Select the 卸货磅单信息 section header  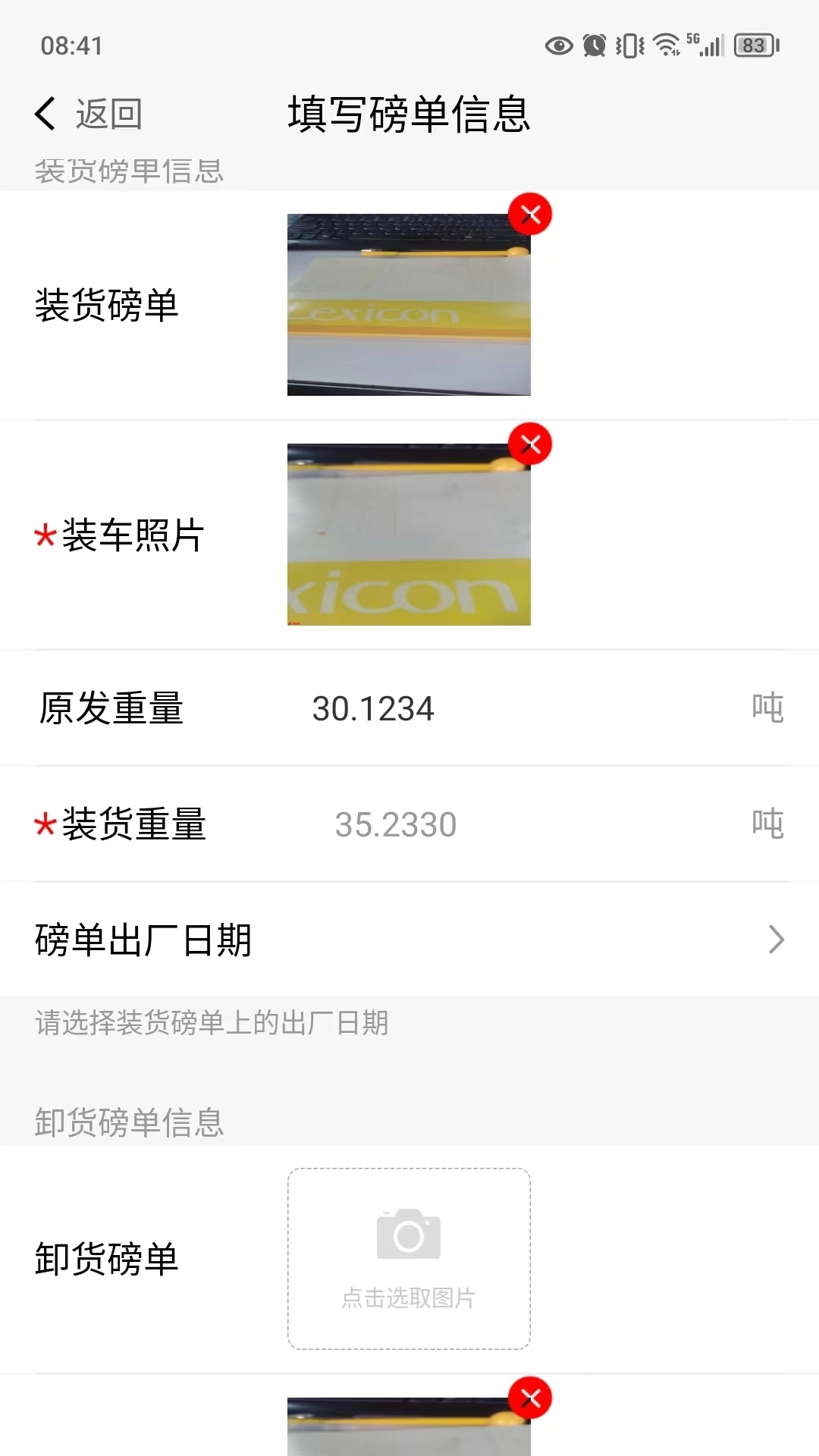coord(127,1122)
